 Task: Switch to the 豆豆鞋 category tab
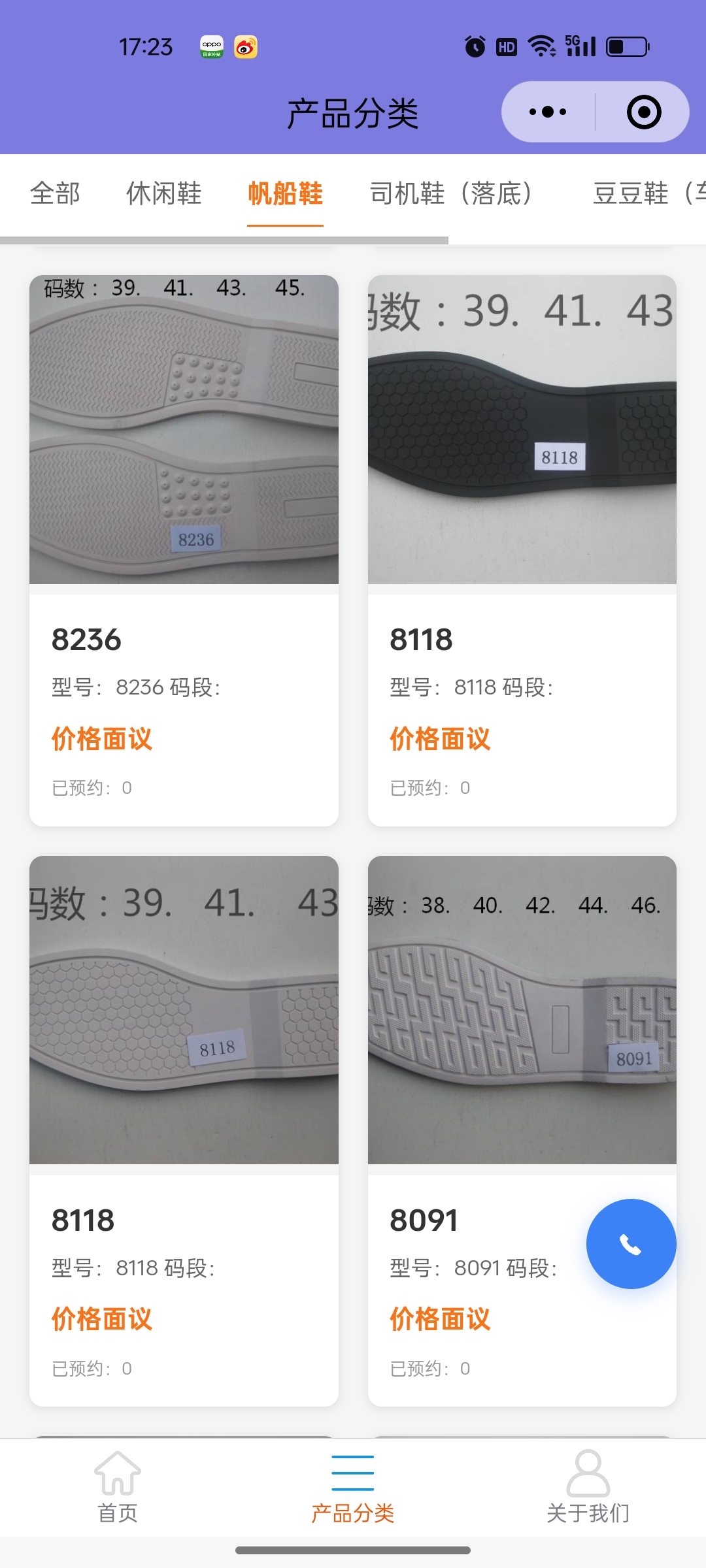click(647, 193)
